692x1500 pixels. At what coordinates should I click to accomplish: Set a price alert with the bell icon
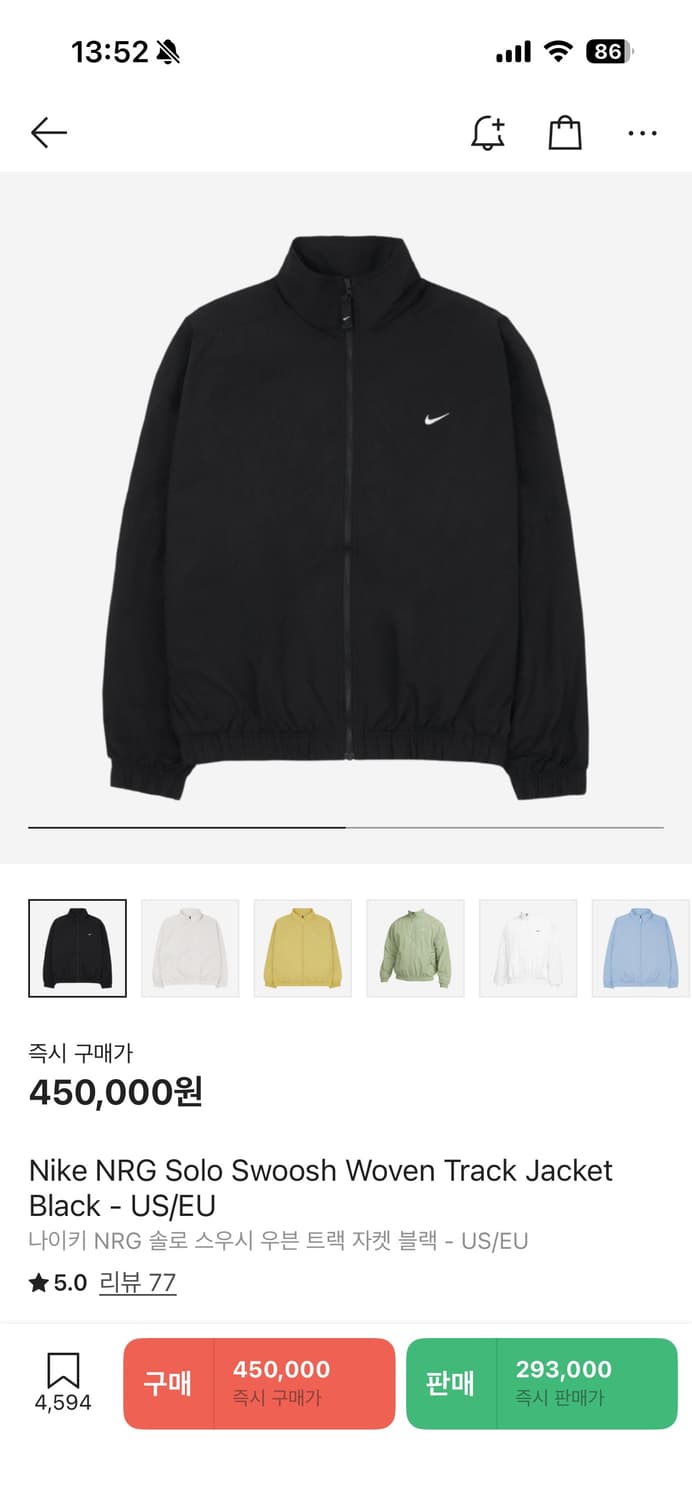pyautogui.click(x=488, y=133)
